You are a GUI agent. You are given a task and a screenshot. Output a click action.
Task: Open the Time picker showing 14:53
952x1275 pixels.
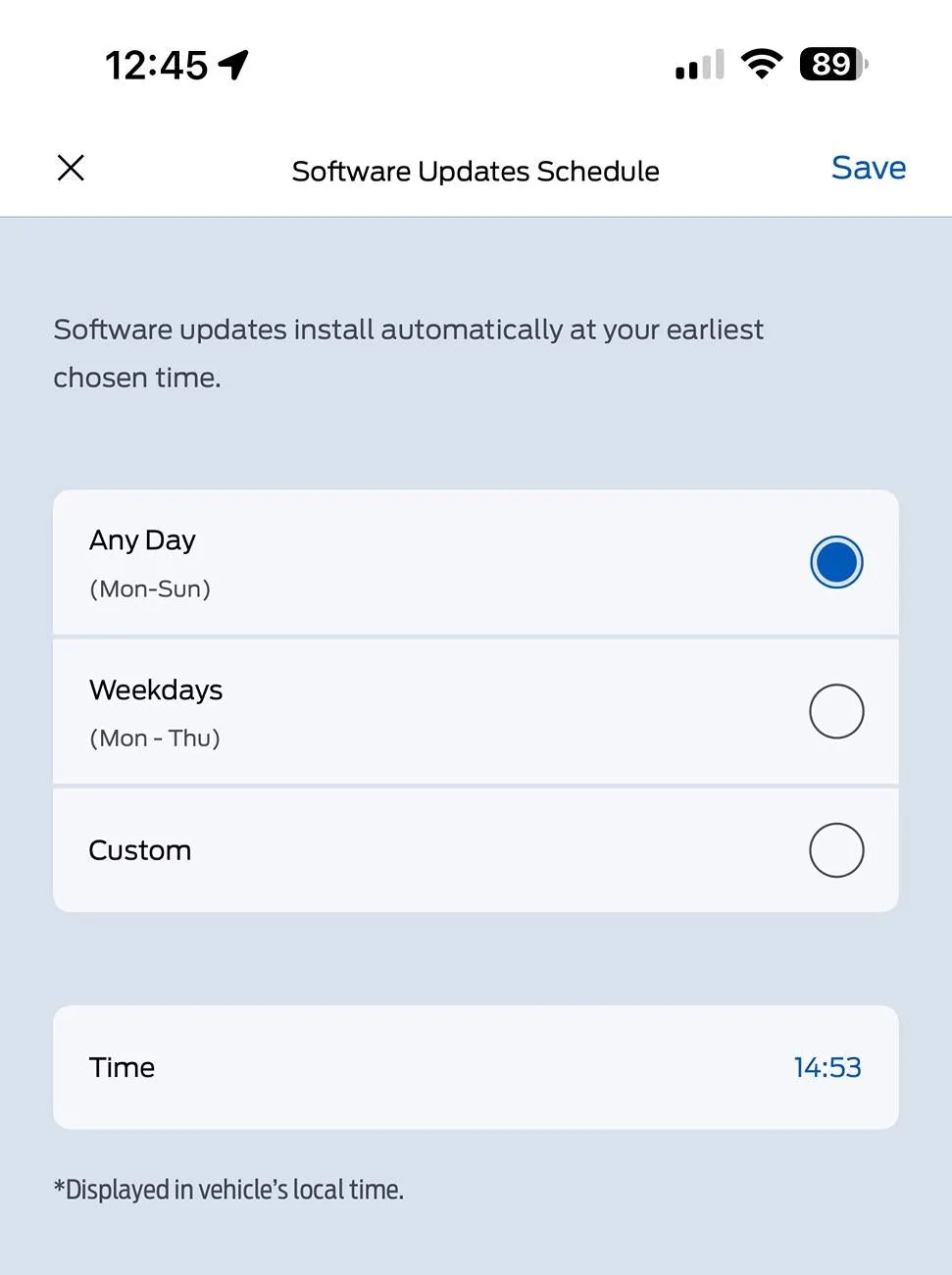[827, 1067]
